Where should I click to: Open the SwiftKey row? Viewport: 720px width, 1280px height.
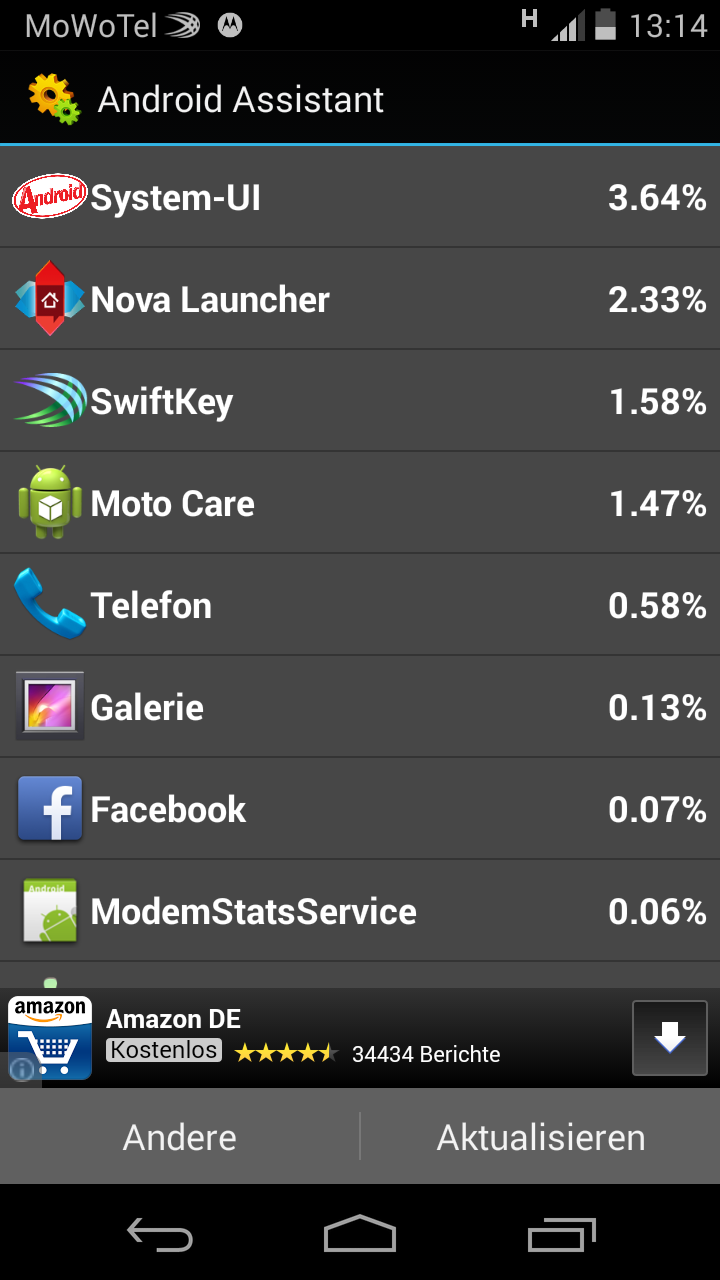(x=360, y=402)
